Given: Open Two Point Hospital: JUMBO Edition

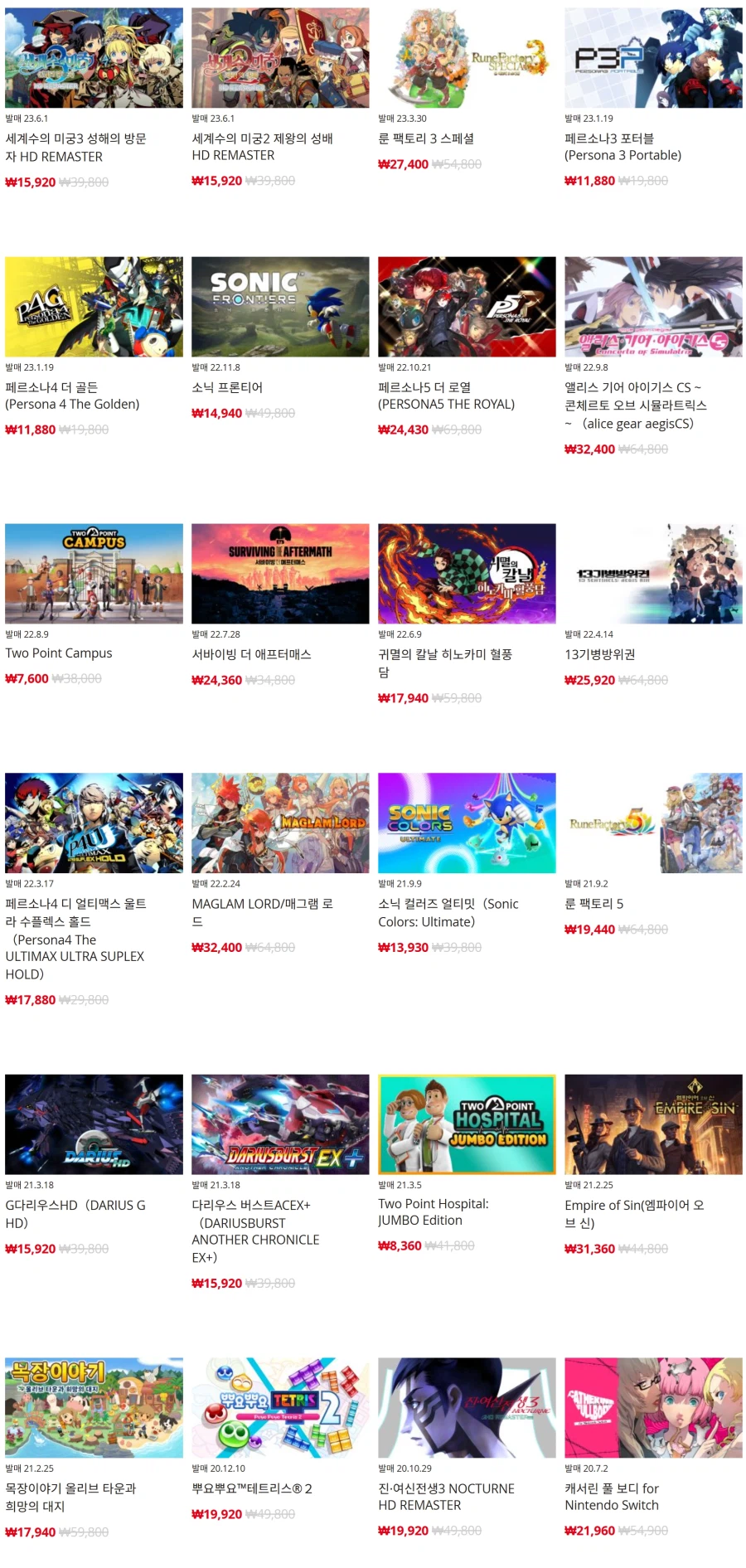Looking at the screenshot, I should click(467, 1124).
